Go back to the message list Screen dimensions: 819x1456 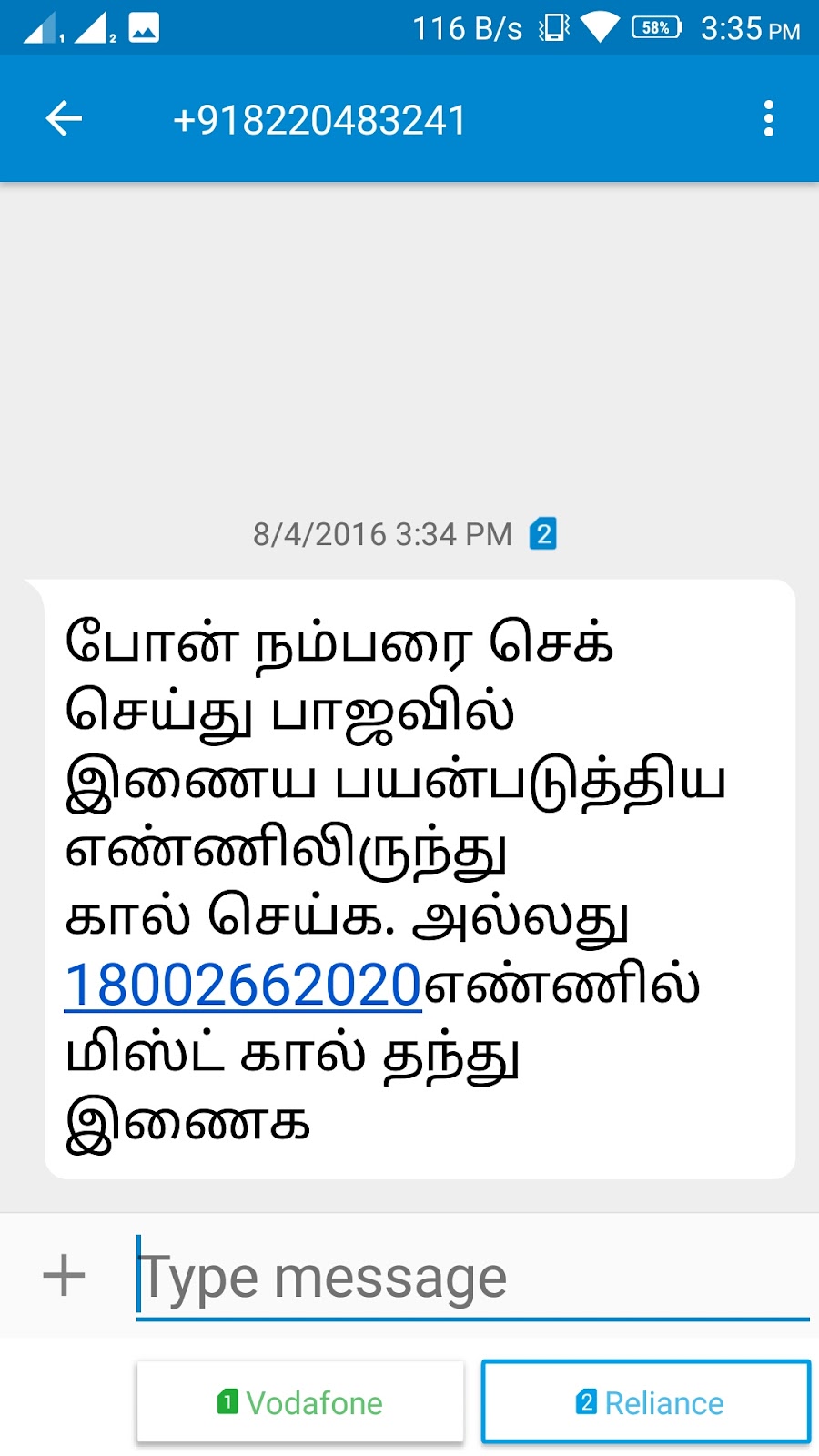tap(64, 119)
